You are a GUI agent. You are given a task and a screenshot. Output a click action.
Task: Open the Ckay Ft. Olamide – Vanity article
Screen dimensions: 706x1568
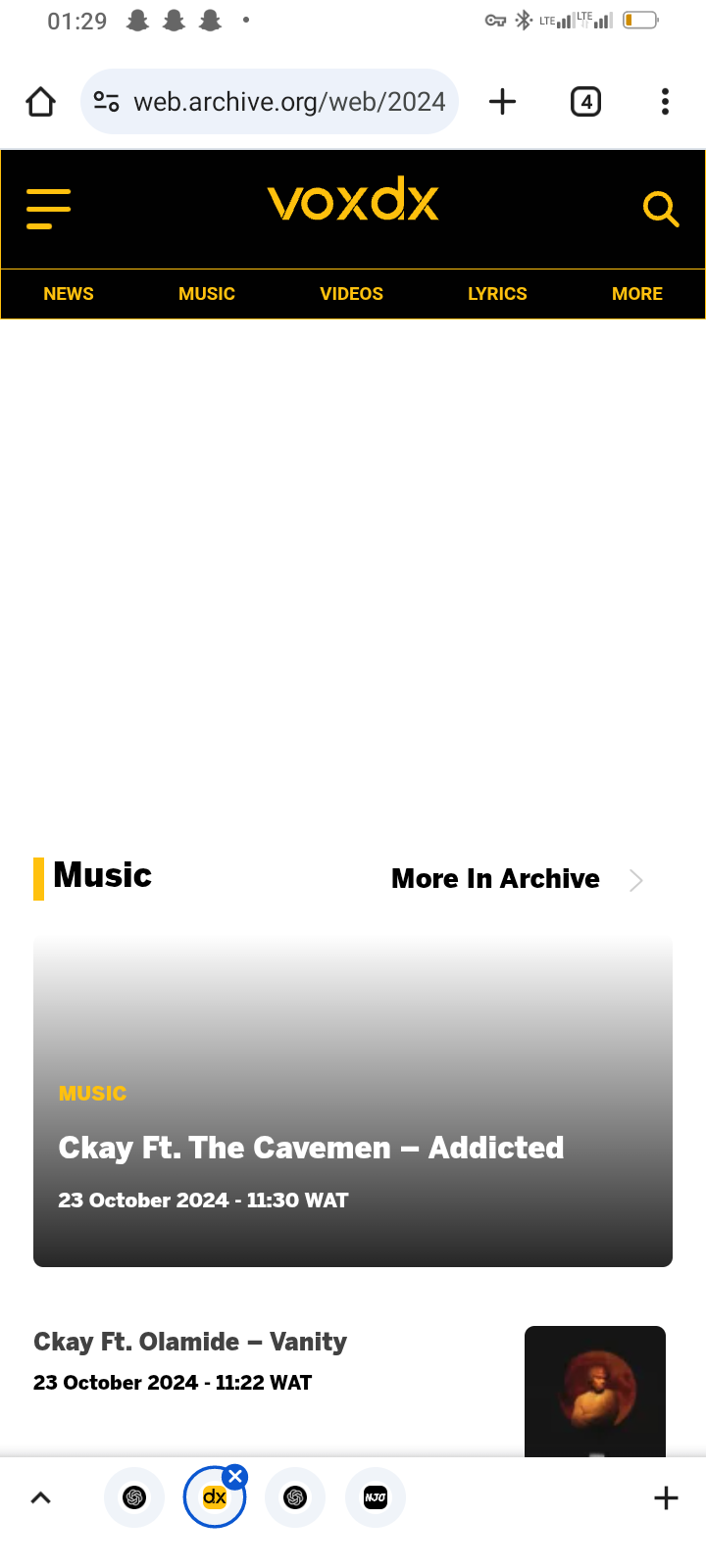pos(190,1342)
